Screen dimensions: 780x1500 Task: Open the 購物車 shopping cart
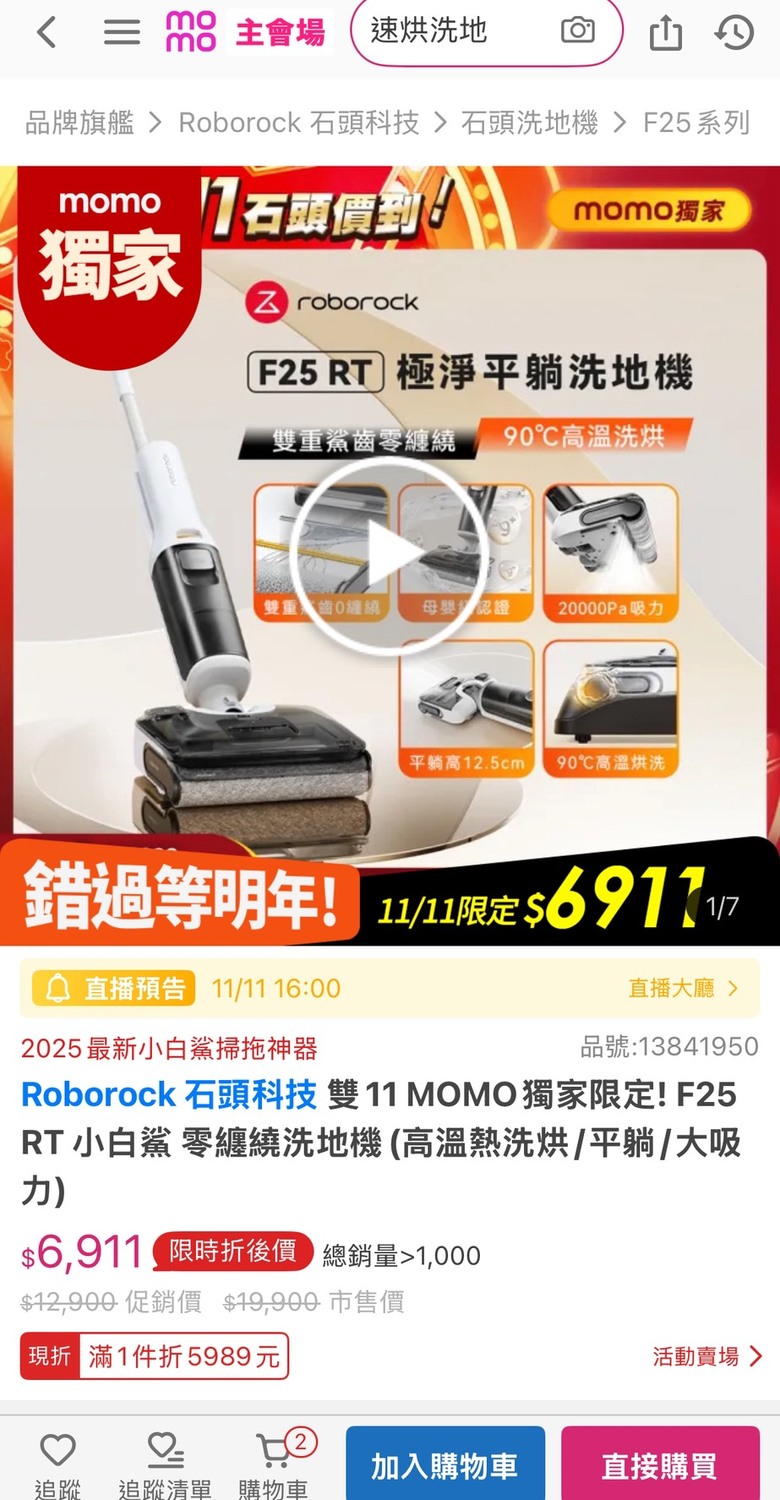tap(273, 1464)
